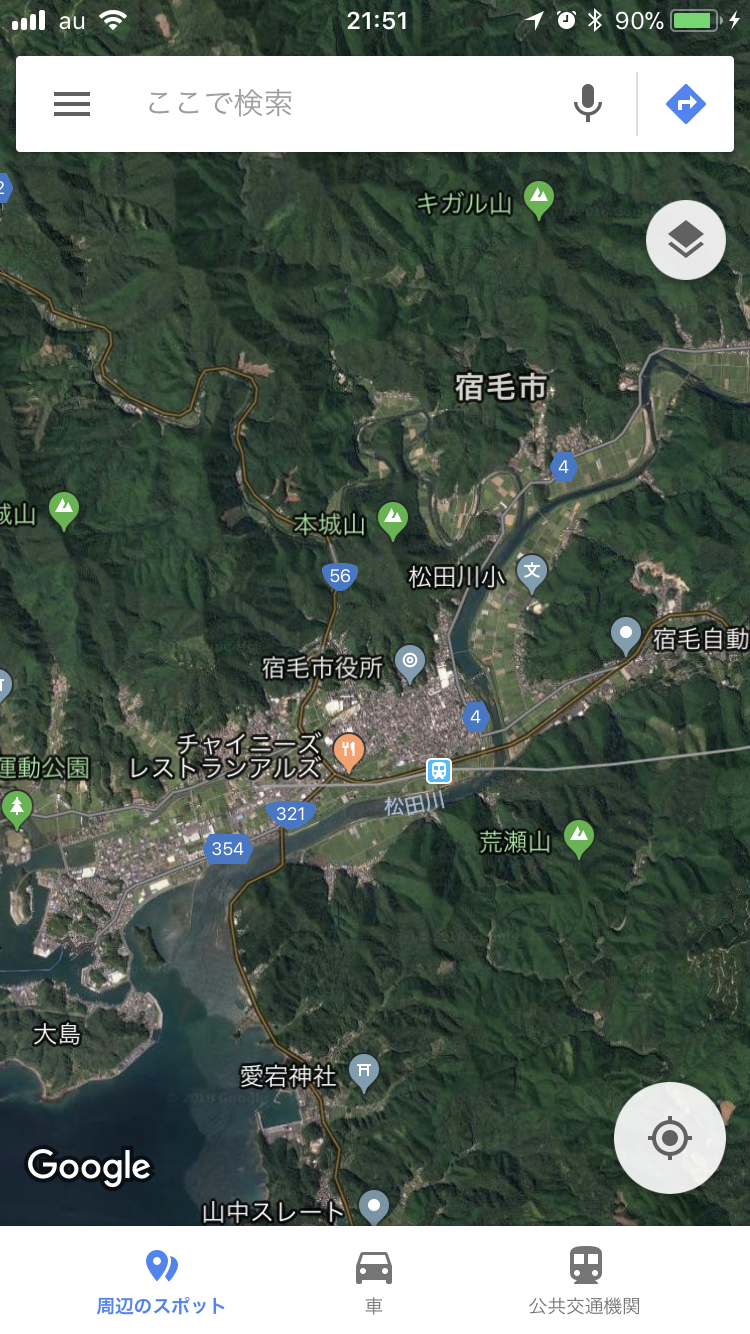Open the map layers button
Screen dimensions: 750x1334
[x=686, y=240]
